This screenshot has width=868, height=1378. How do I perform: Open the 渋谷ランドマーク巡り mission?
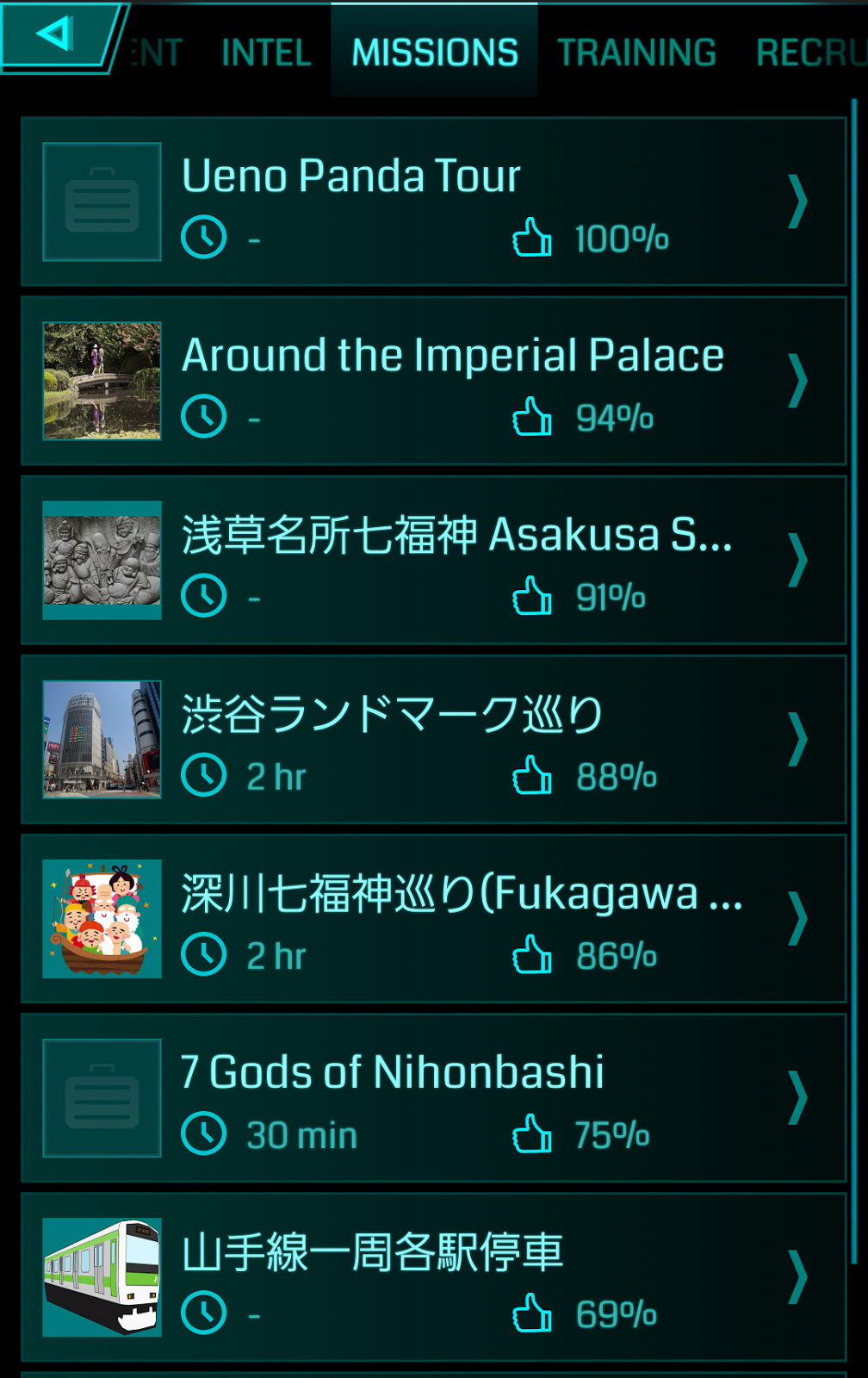(433, 739)
